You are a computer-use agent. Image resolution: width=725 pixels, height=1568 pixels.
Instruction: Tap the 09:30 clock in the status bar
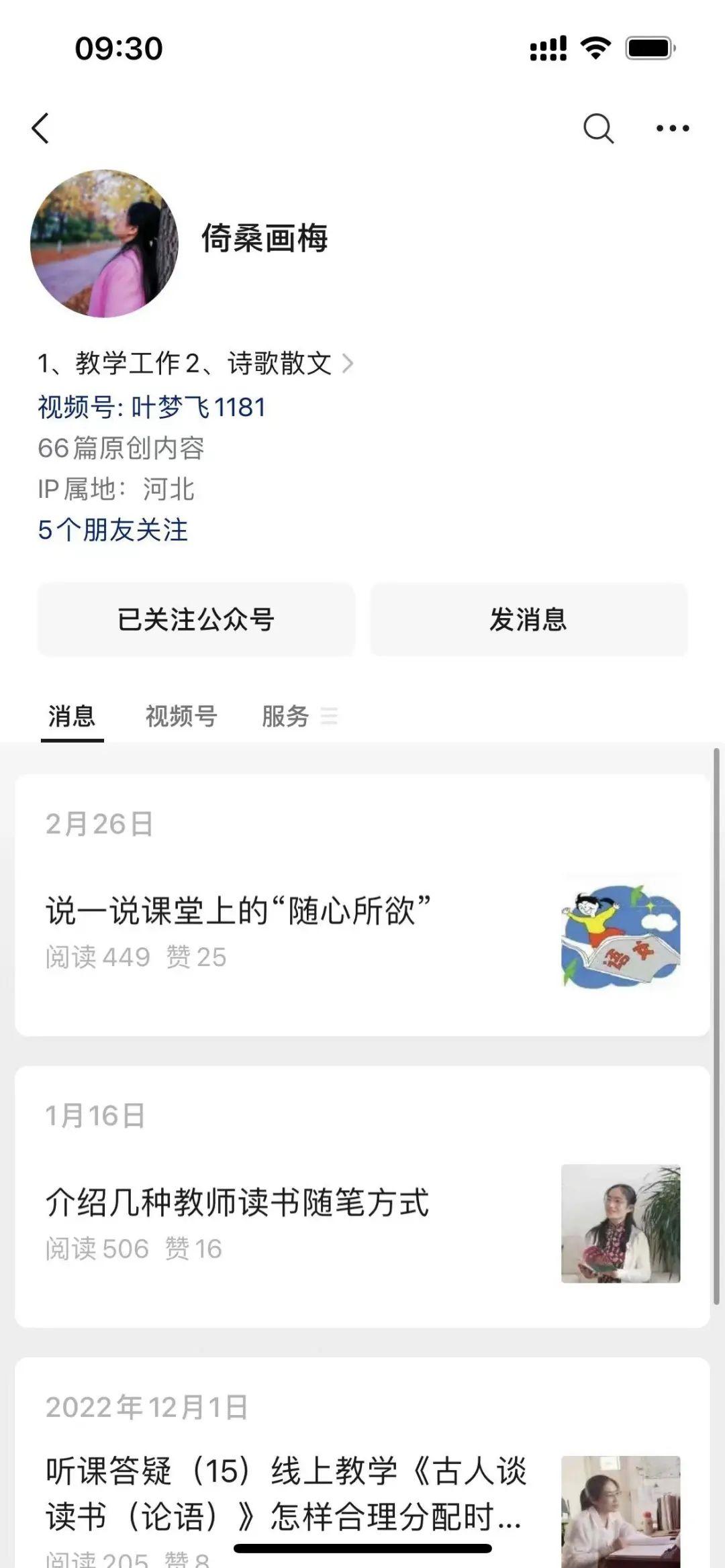(x=118, y=47)
